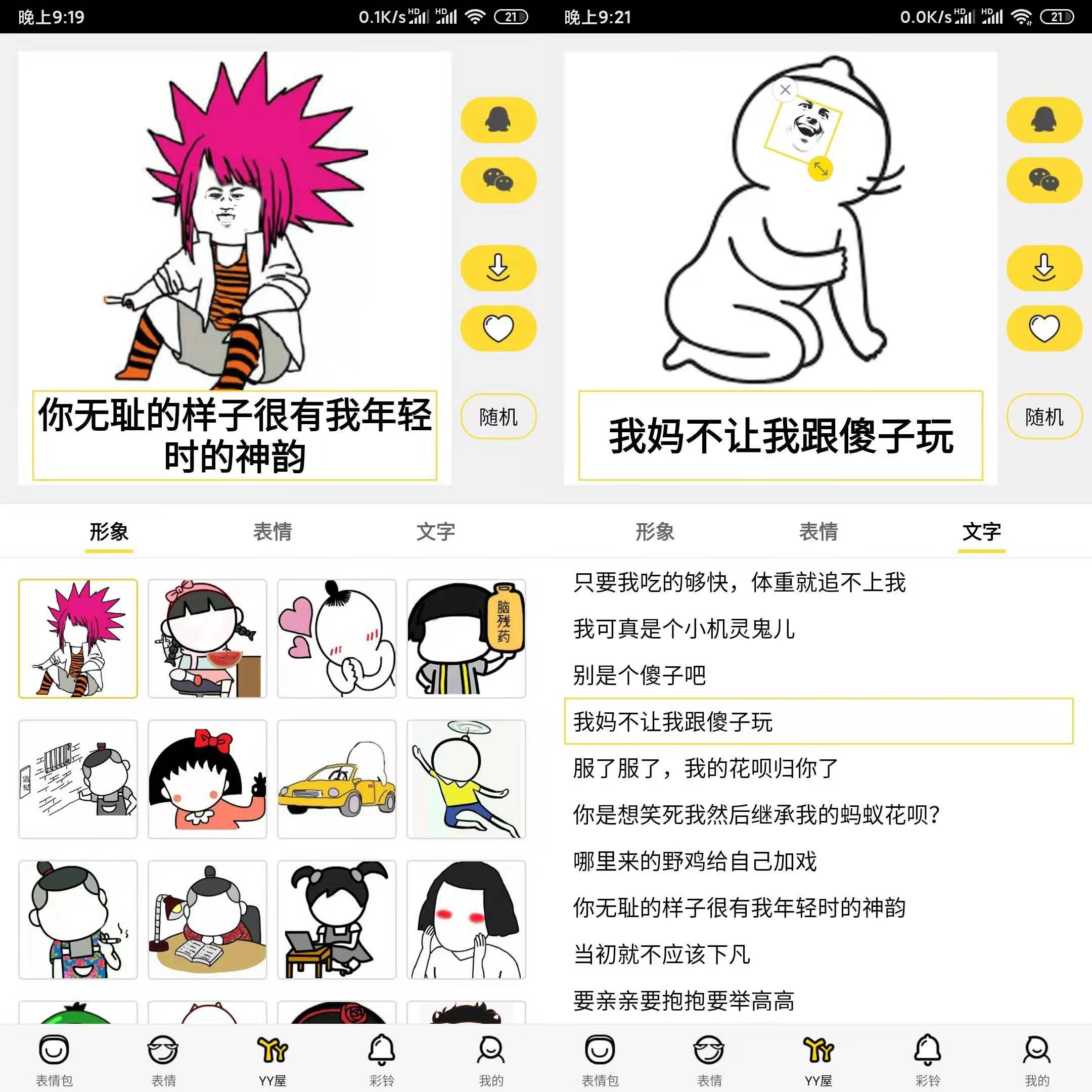The height and width of the screenshot is (1092, 1092).
Task: Choose the girl with the red bow thumbnail
Action: pos(207,779)
